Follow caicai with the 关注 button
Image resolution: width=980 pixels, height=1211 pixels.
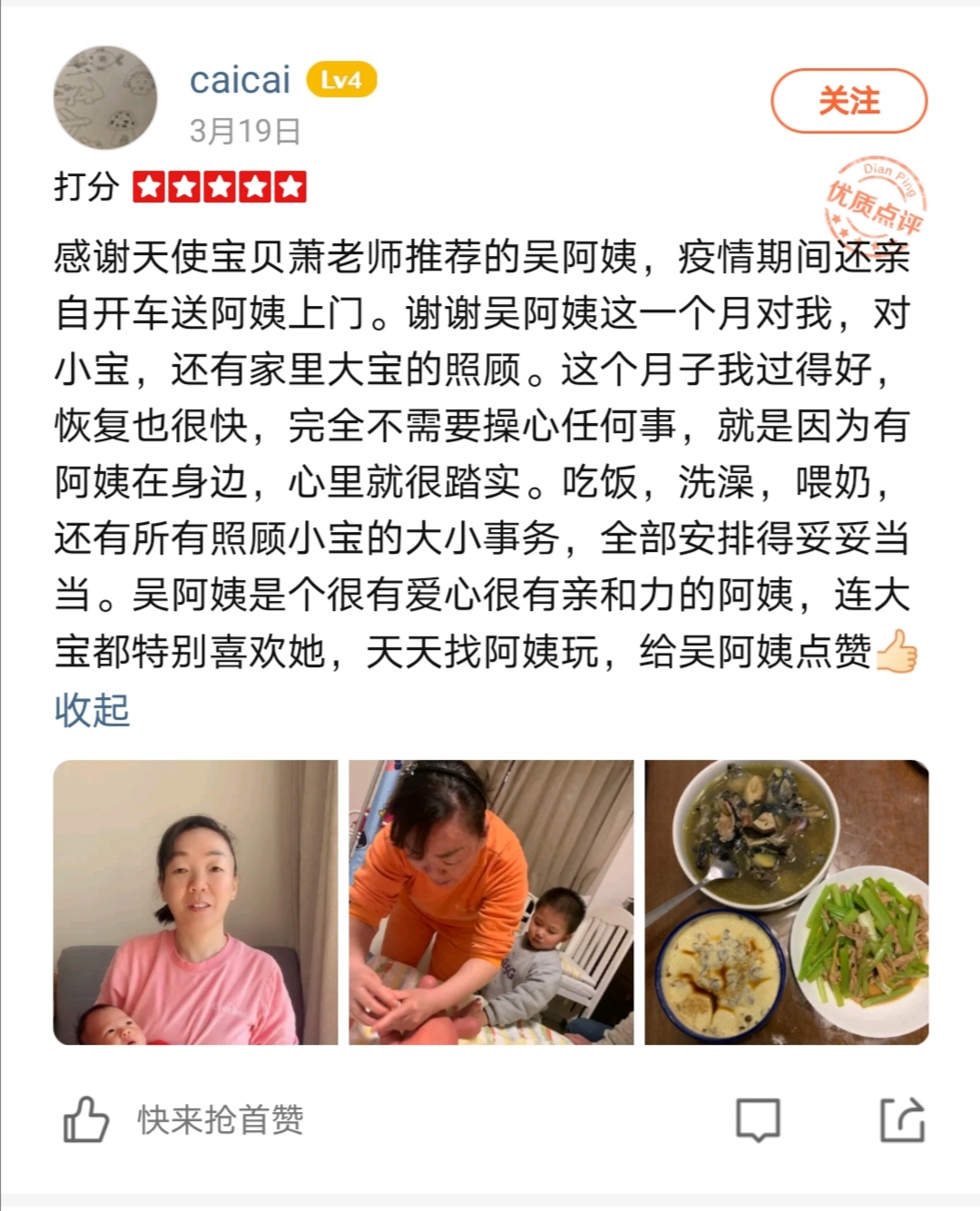[848, 101]
